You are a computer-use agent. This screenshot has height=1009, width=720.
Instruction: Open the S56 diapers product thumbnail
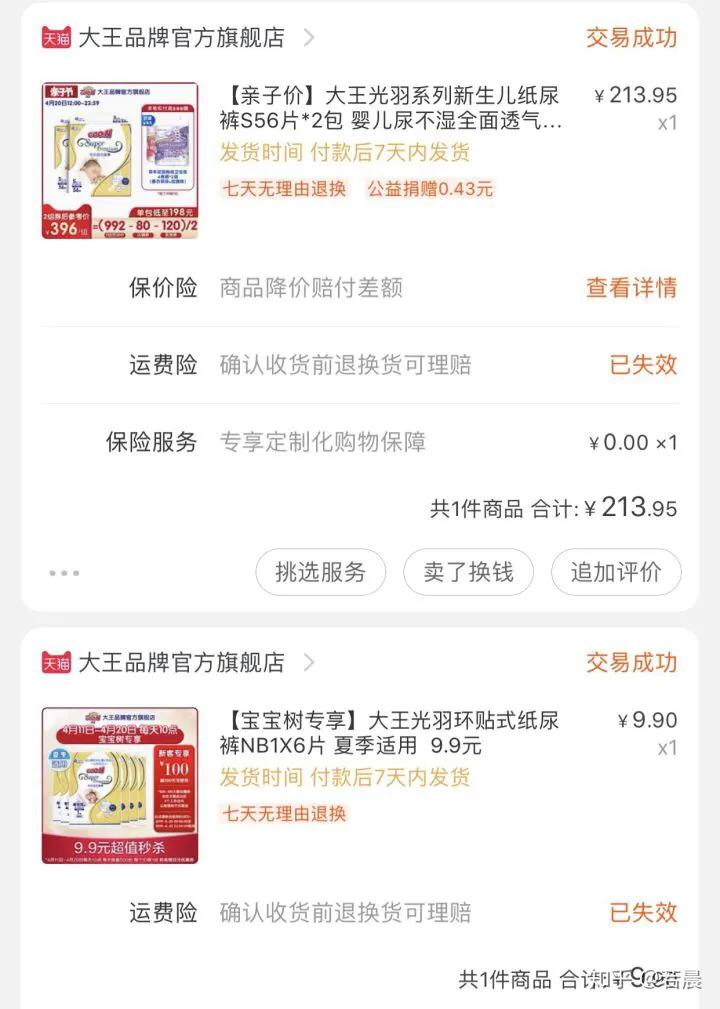119,158
